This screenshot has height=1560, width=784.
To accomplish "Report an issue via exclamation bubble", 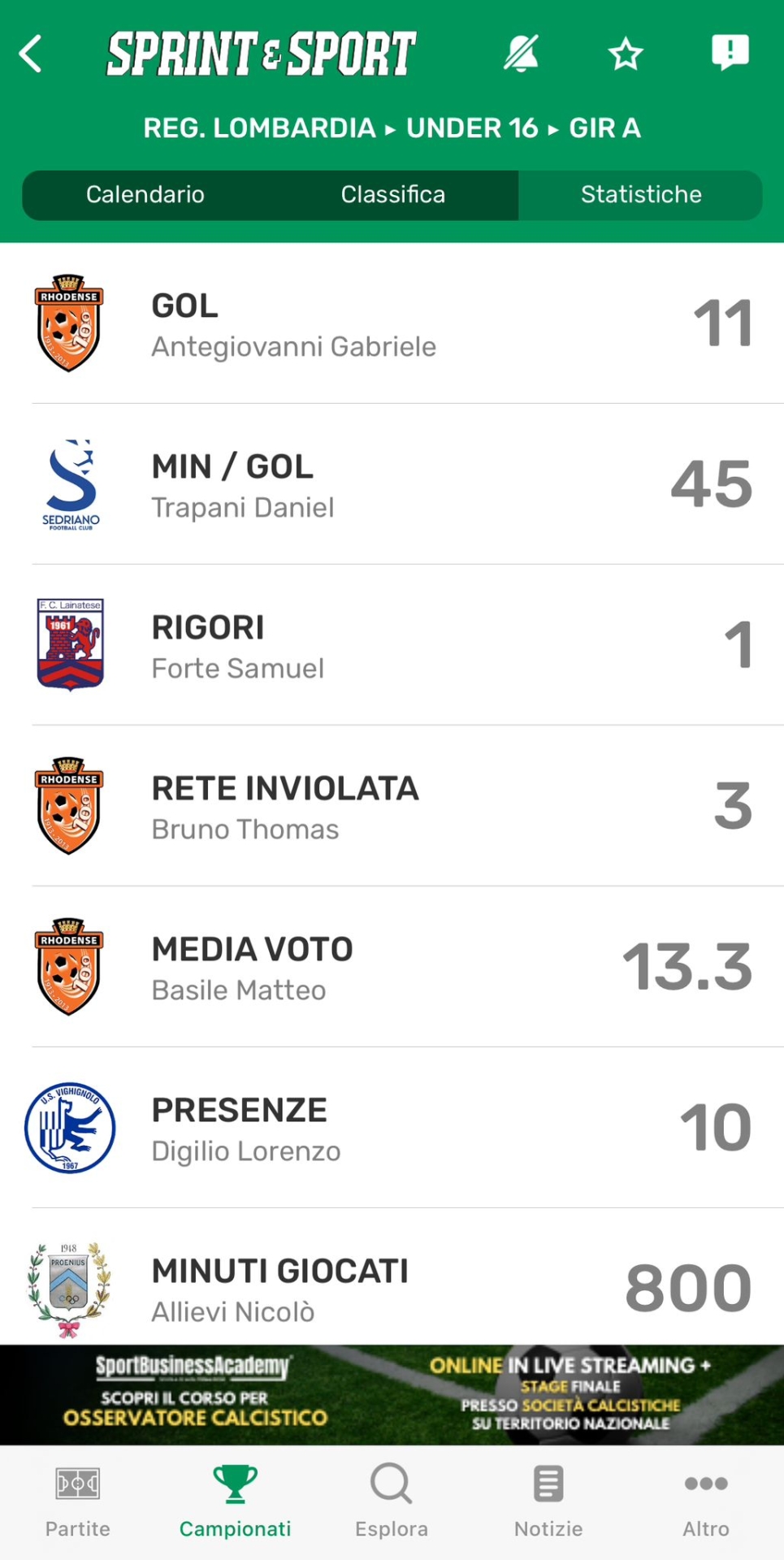I will 730,53.
